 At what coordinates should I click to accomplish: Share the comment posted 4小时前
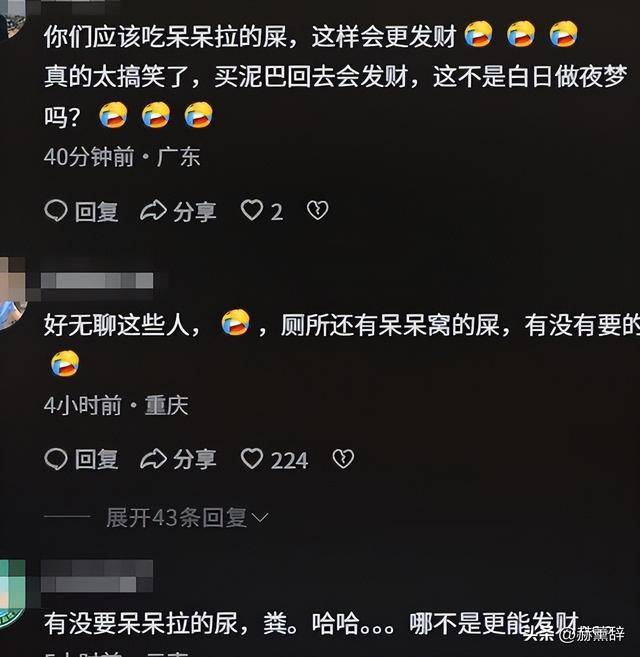coord(178,459)
